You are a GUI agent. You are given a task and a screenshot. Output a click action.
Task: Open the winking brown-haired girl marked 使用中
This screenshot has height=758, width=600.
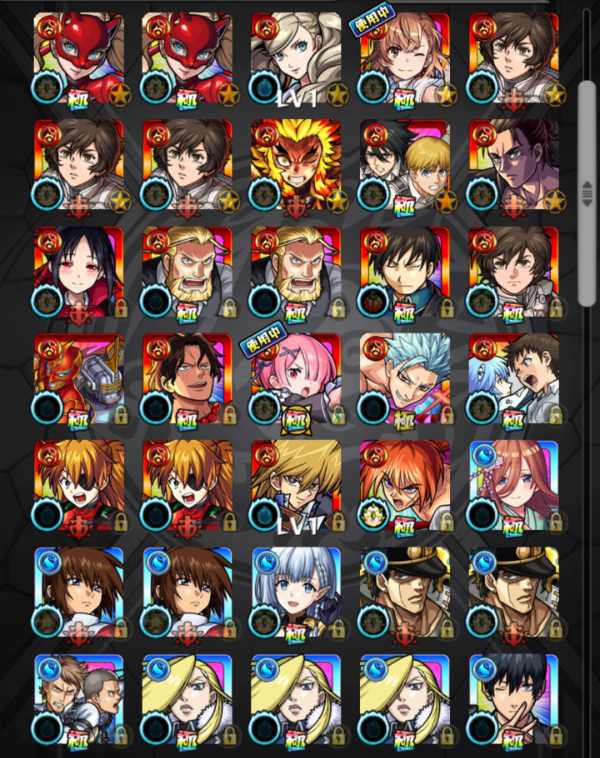(405, 58)
